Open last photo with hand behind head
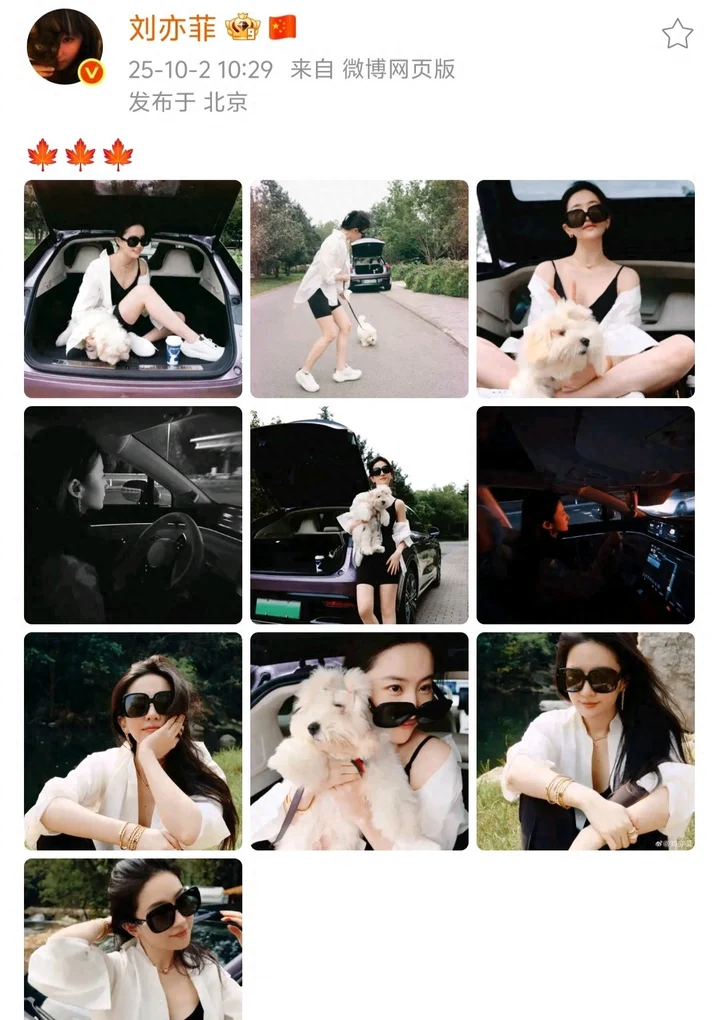This screenshot has width=720, height=1020. click(x=133, y=938)
